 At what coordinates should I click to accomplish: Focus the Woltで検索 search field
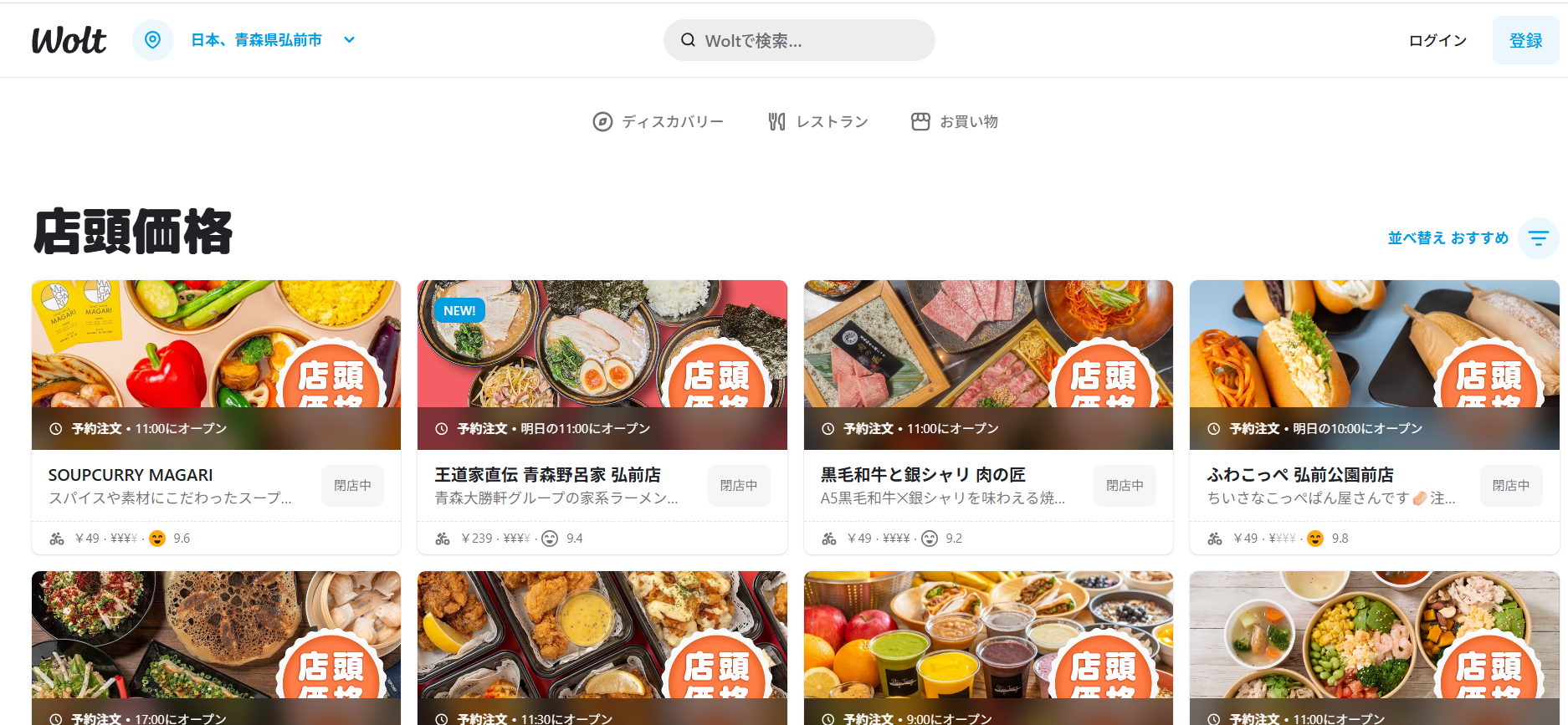click(x=799, y=40)
